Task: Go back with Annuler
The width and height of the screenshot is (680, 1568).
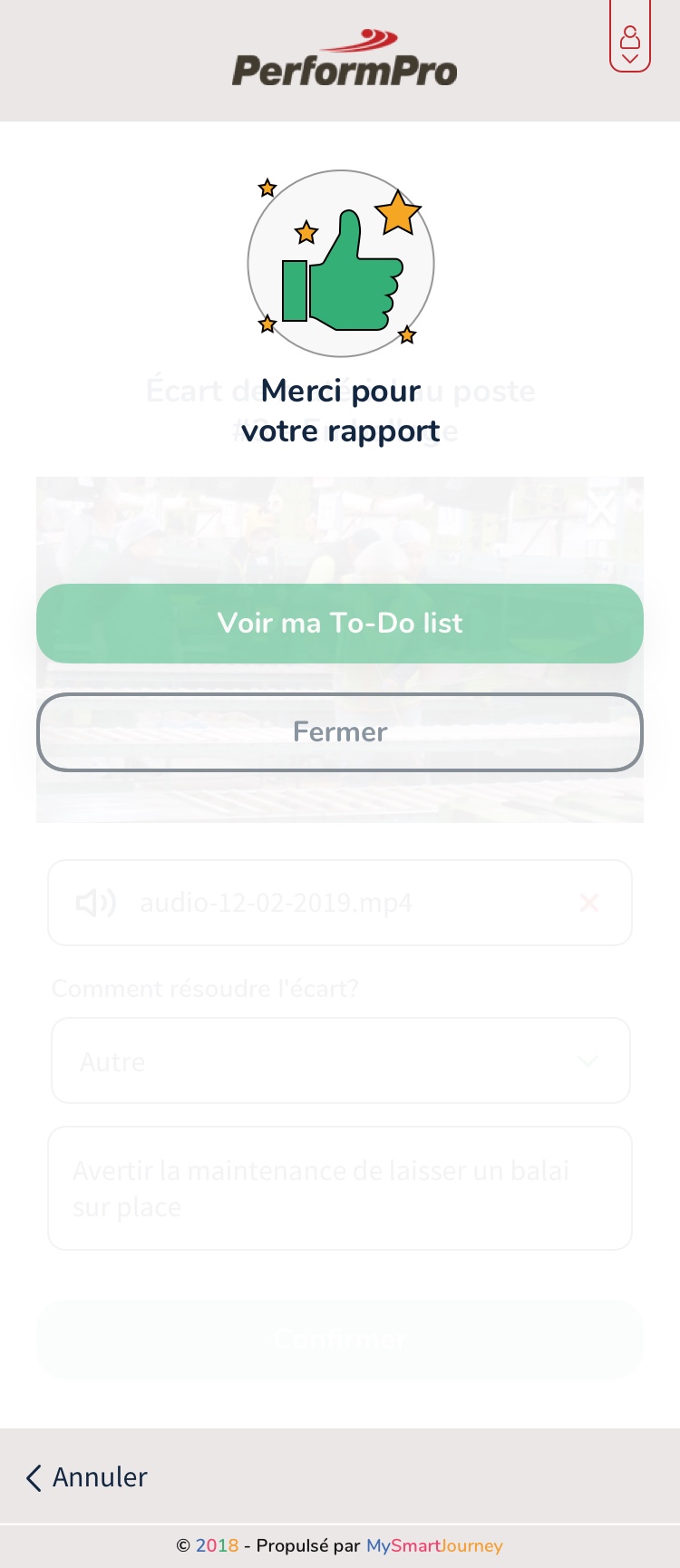Action: click(87, 1477)
